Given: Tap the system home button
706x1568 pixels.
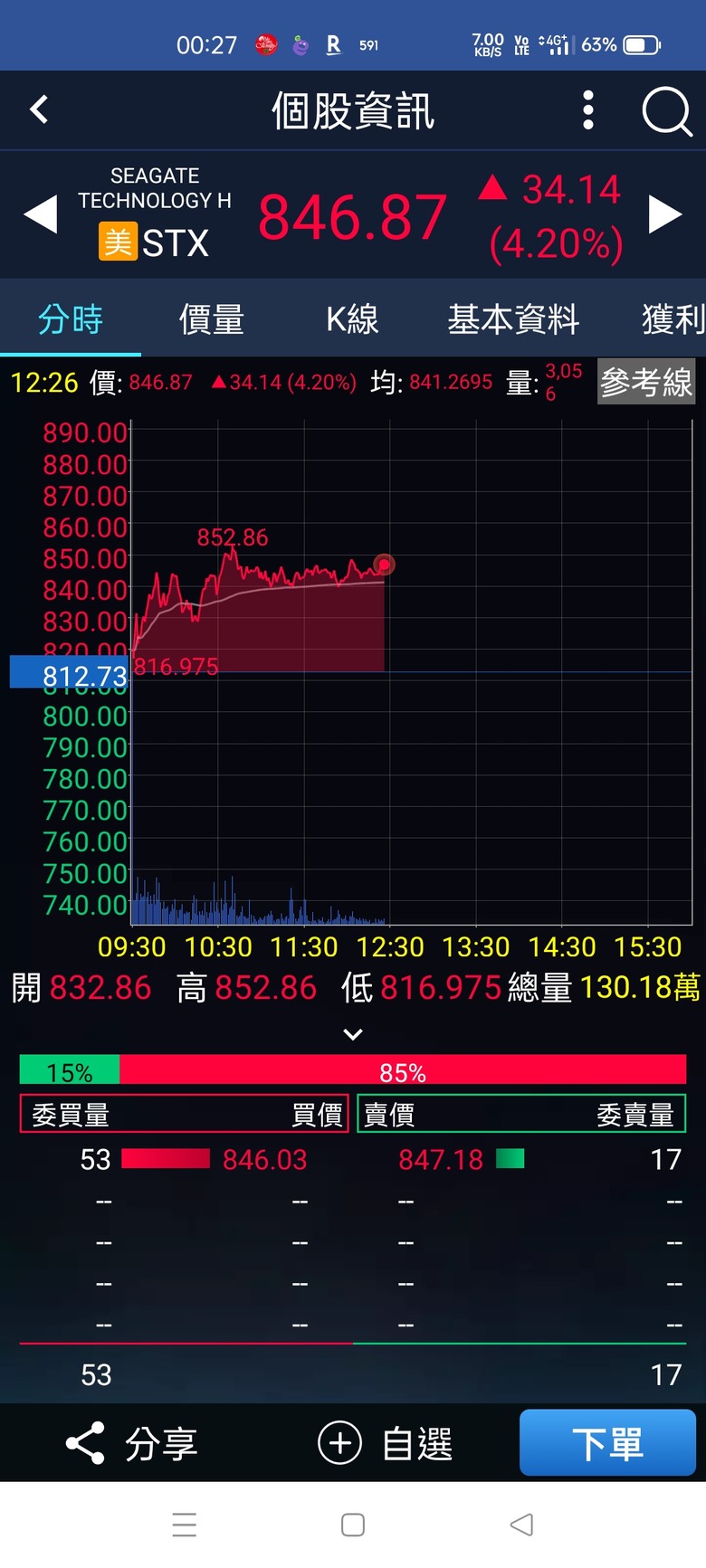Looking at the screenshot, I should (353, 1525).
